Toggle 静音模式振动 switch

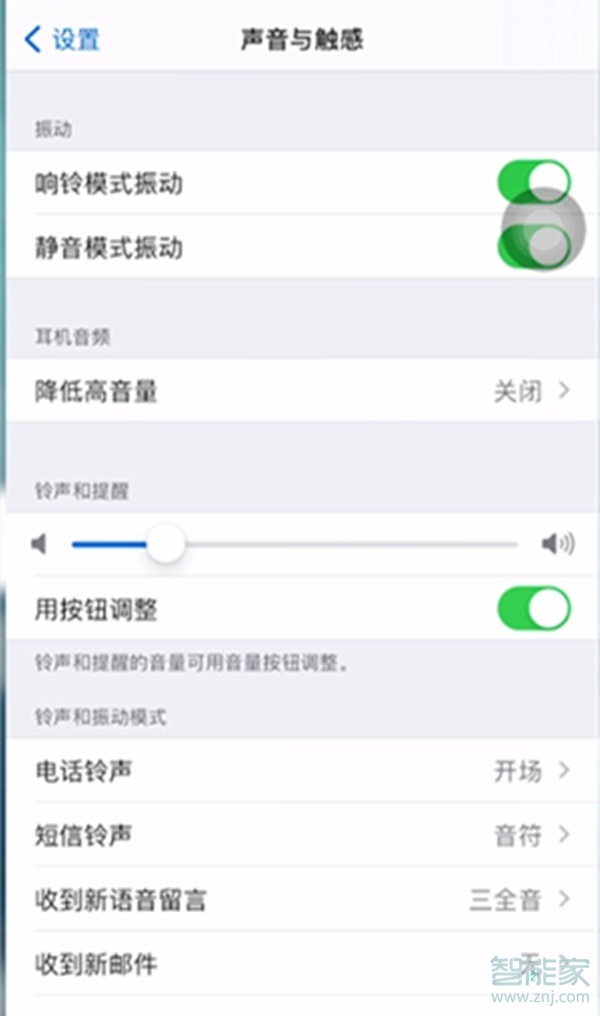pyautogui.click(x=533, y=246)
